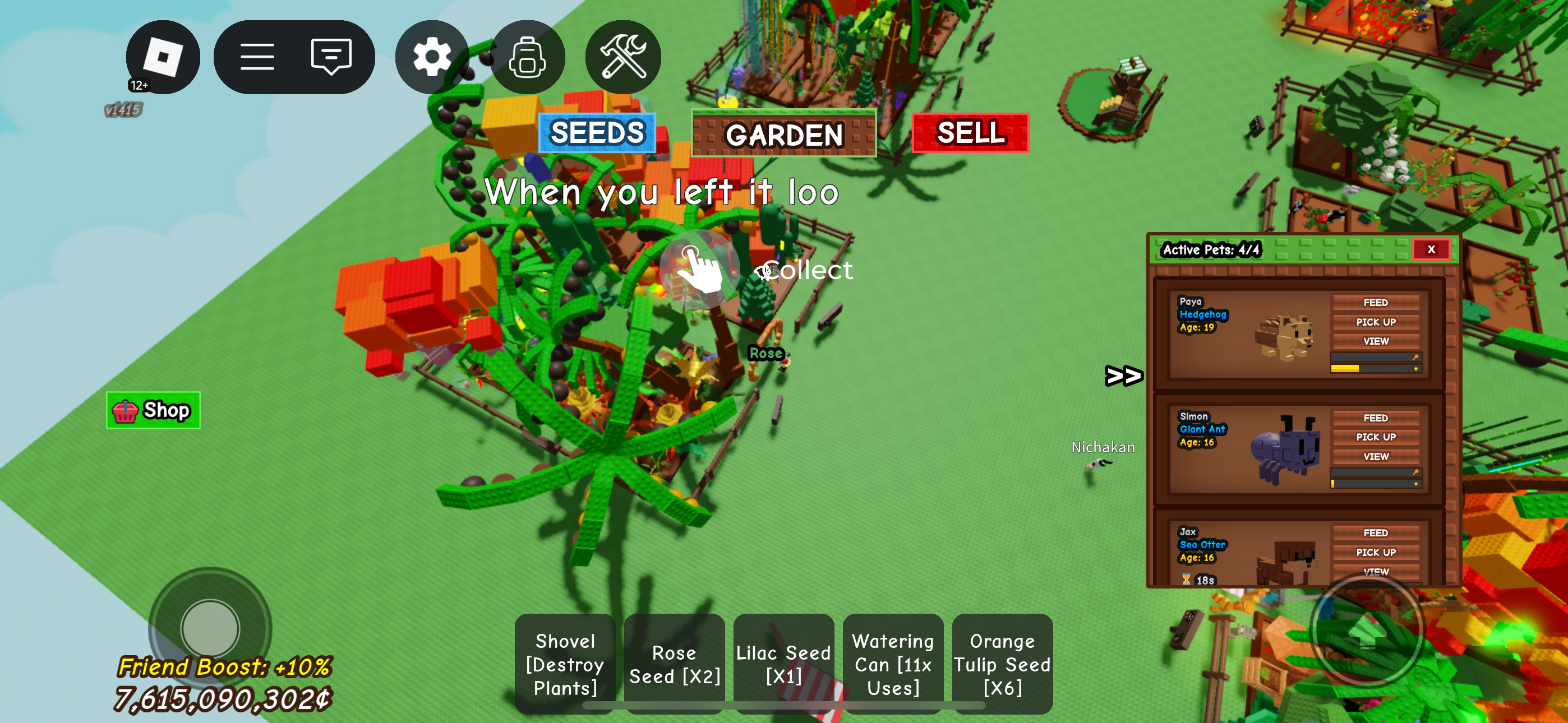Select the Watering Can

(x=893, y=664)
